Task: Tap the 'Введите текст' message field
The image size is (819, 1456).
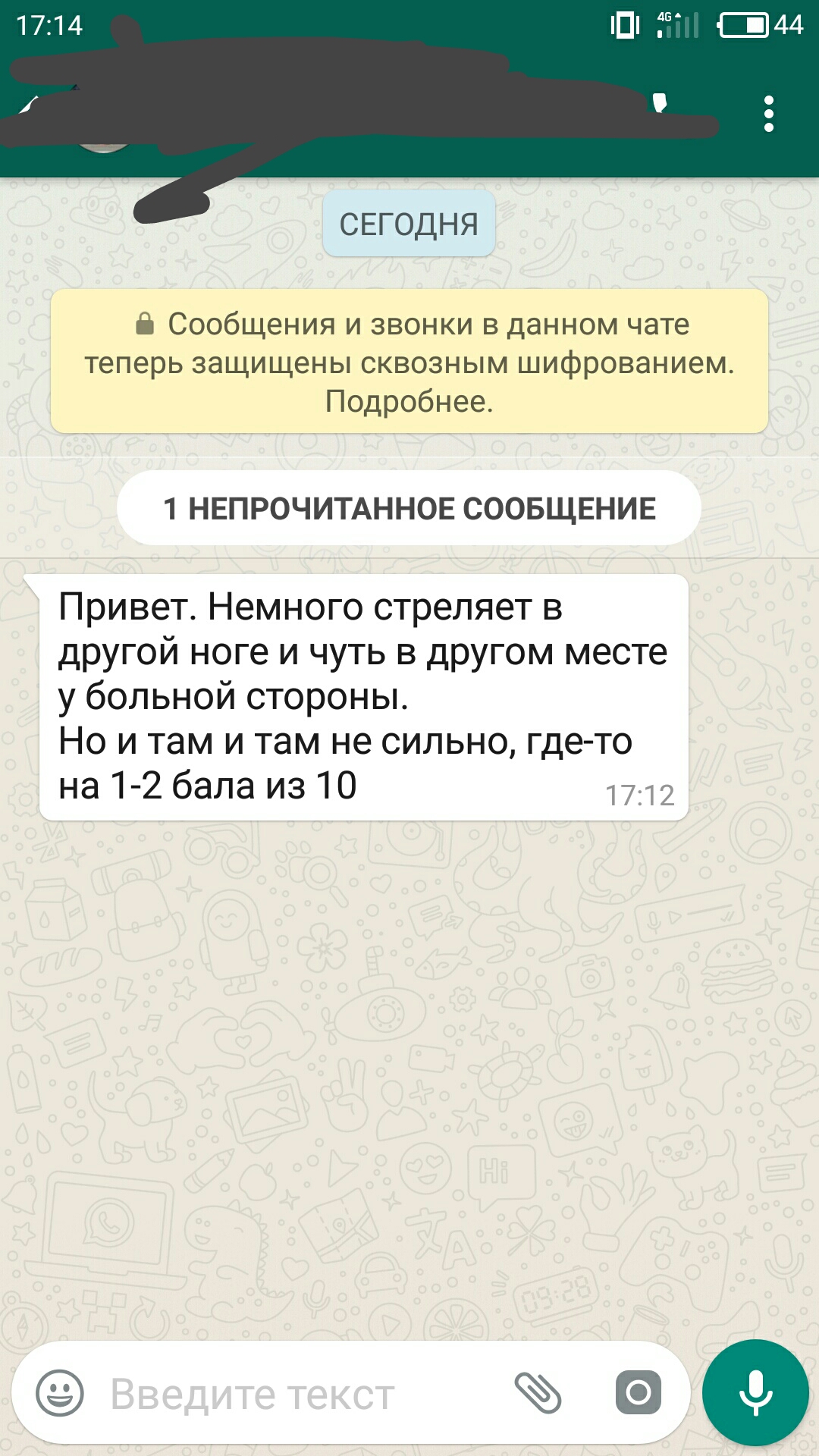Action: (288, 1394)
